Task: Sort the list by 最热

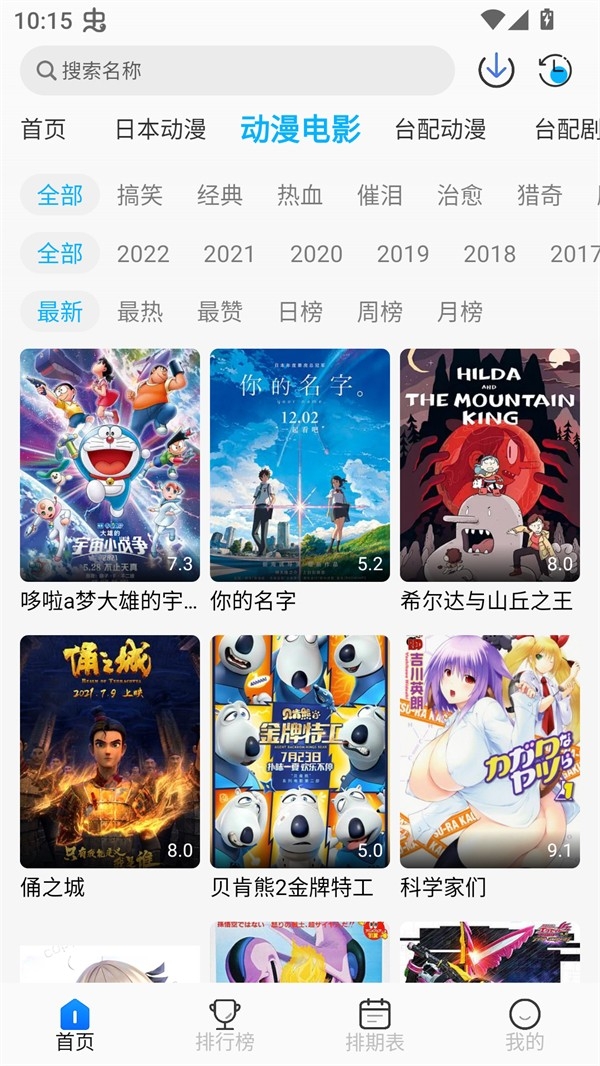Action: coord(139,312)
